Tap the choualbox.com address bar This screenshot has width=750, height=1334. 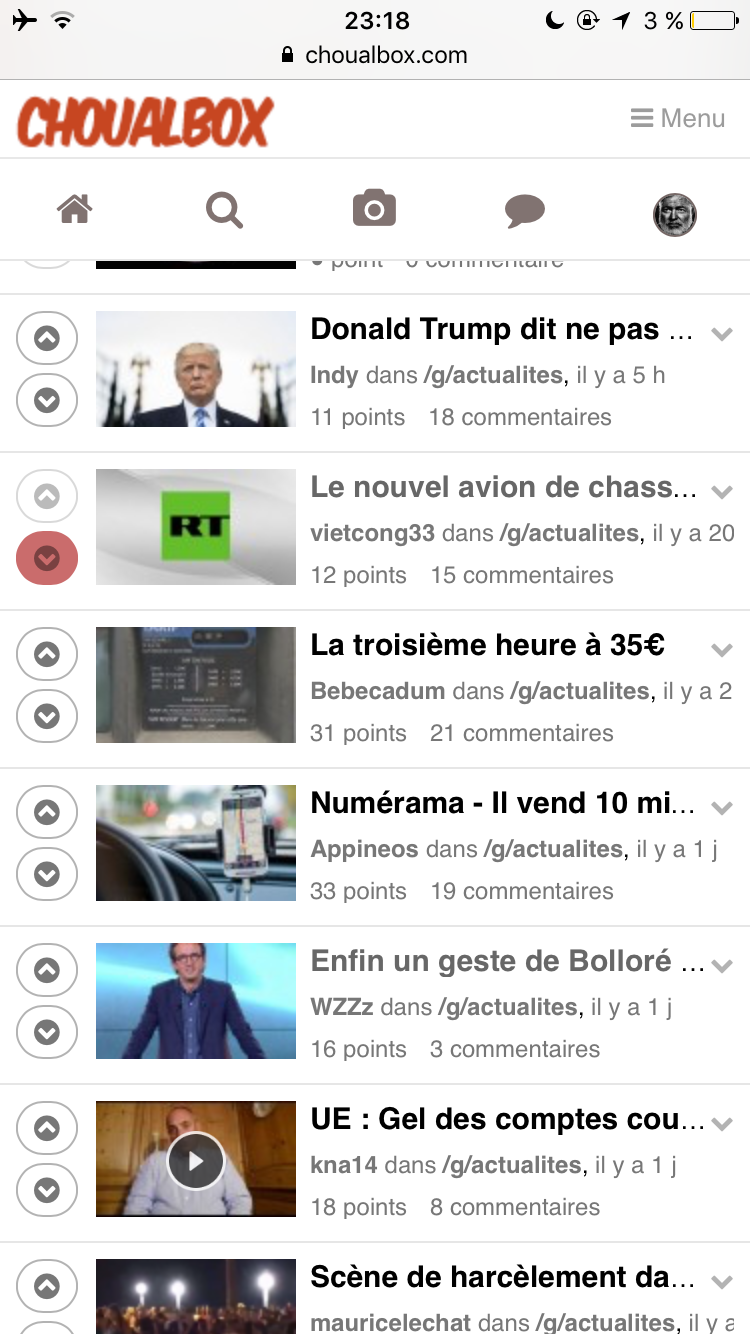tap(375, 55)
